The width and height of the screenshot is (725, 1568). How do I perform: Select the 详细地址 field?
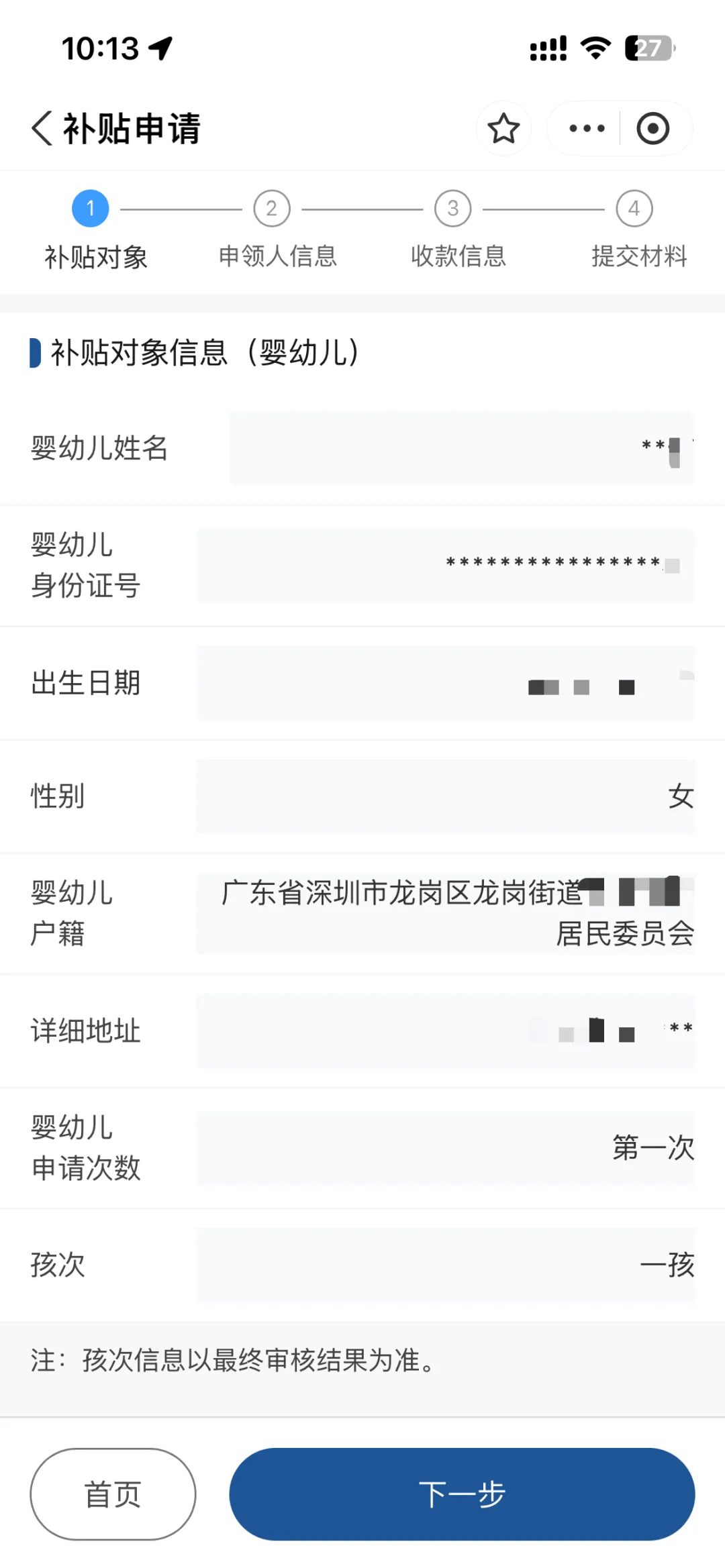(x=446, y=1031)
